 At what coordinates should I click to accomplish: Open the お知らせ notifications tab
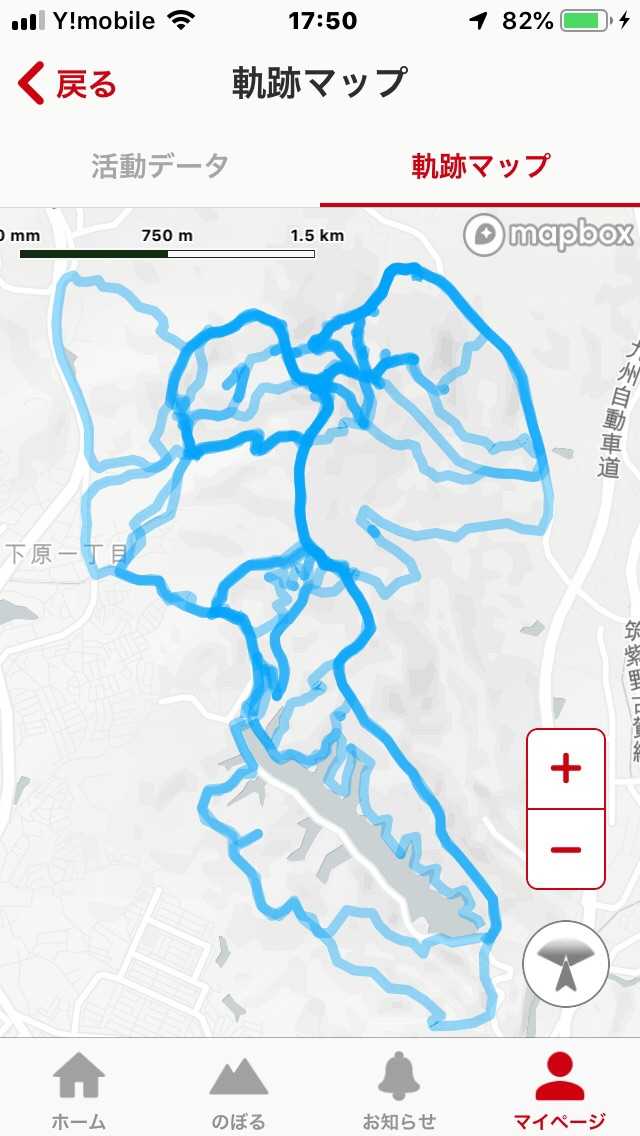coord(399,1090)
